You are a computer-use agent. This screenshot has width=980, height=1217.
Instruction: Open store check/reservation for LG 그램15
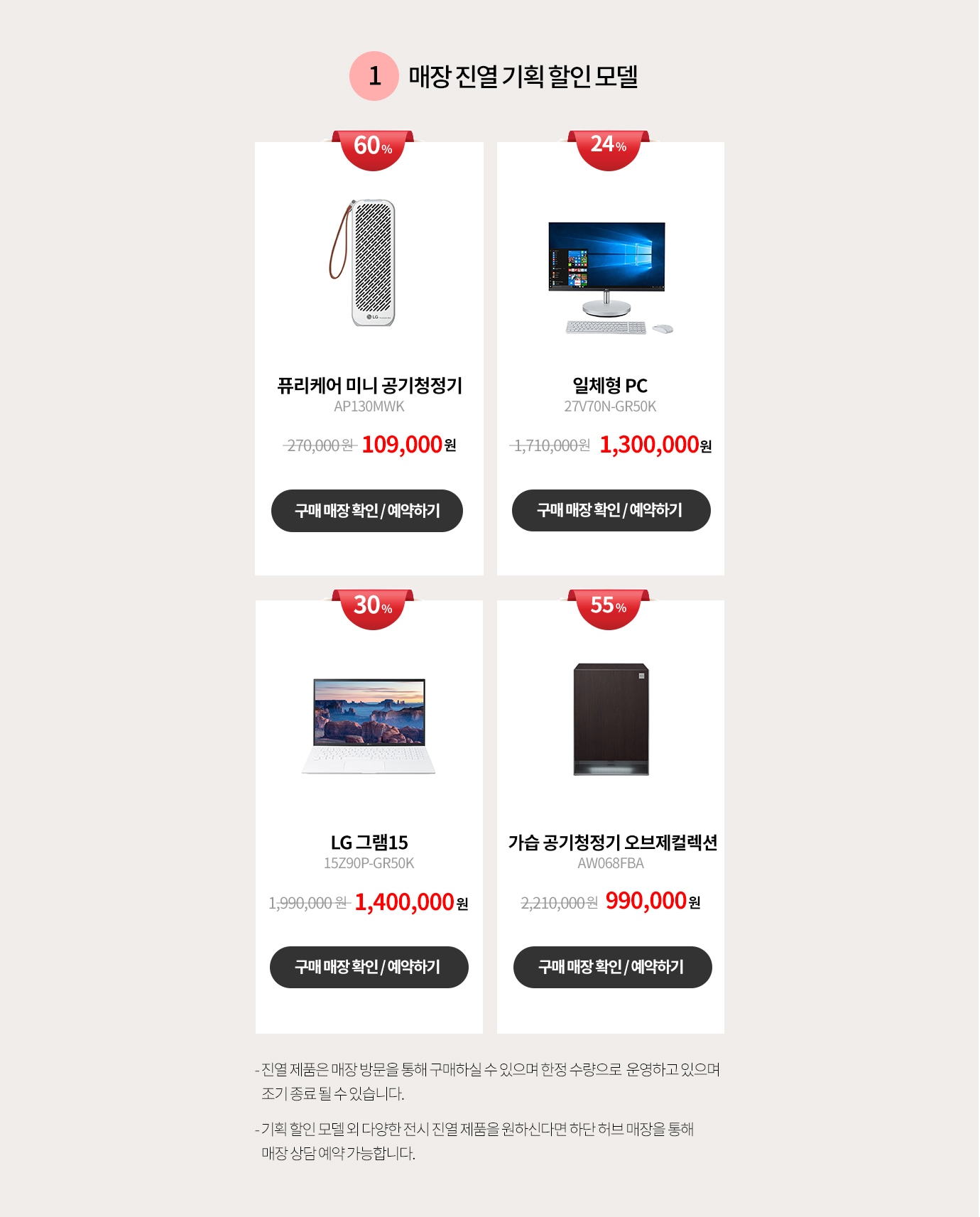coord(369,967)
